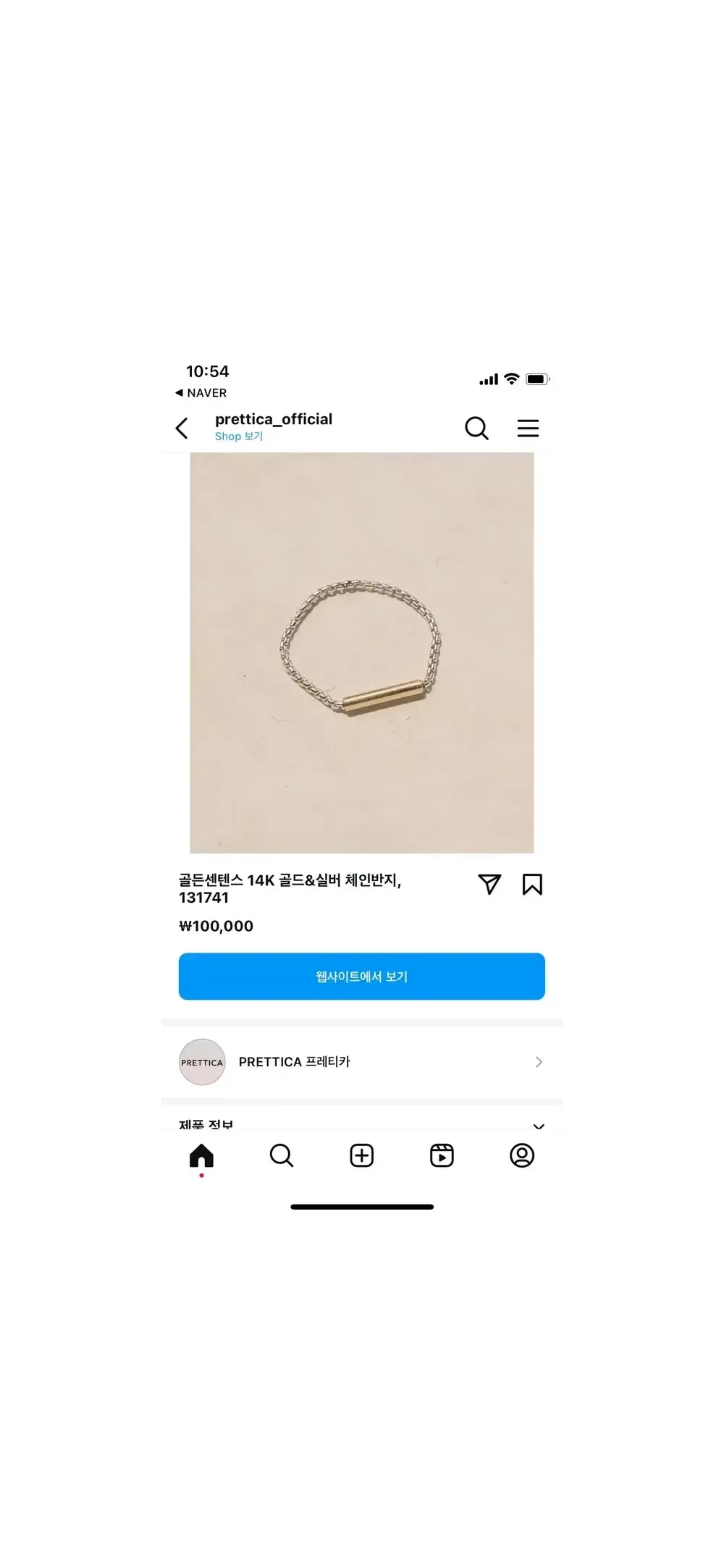Screen dimensions: 724x1568
Task: Go back using the top-left arrow
Action: tap(182, 428)
